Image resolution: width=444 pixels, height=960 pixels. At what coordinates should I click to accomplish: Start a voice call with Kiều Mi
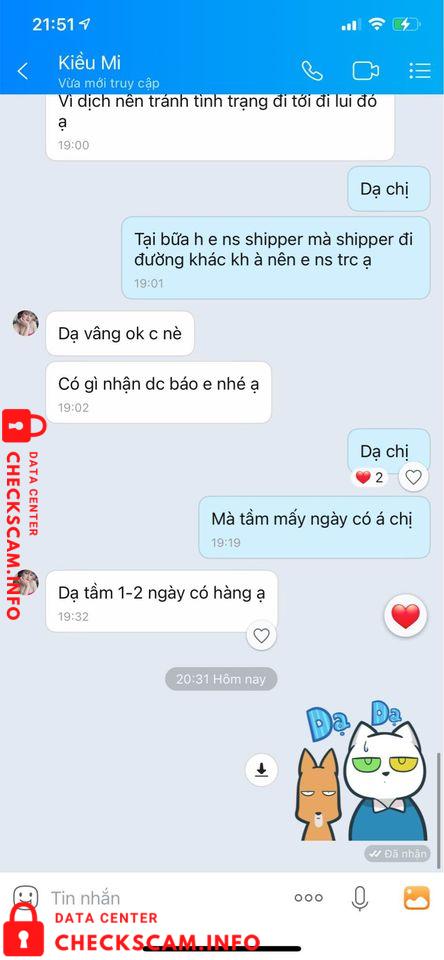point(312,70)
